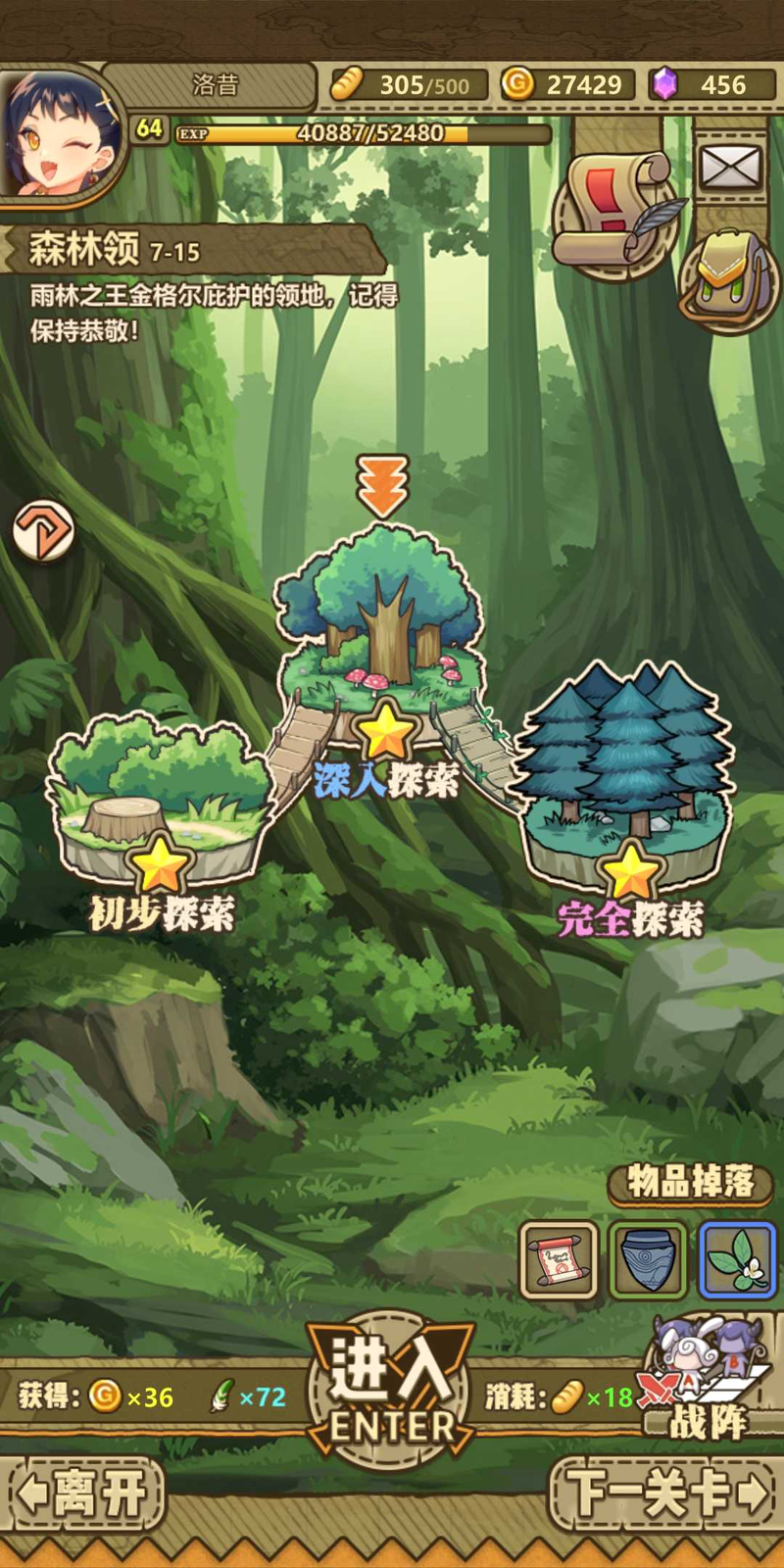Image resolution: width=784 pixels, height=1568 pixels.
Task: View the blue pot drop item
Action: (x=647, y=1259)
